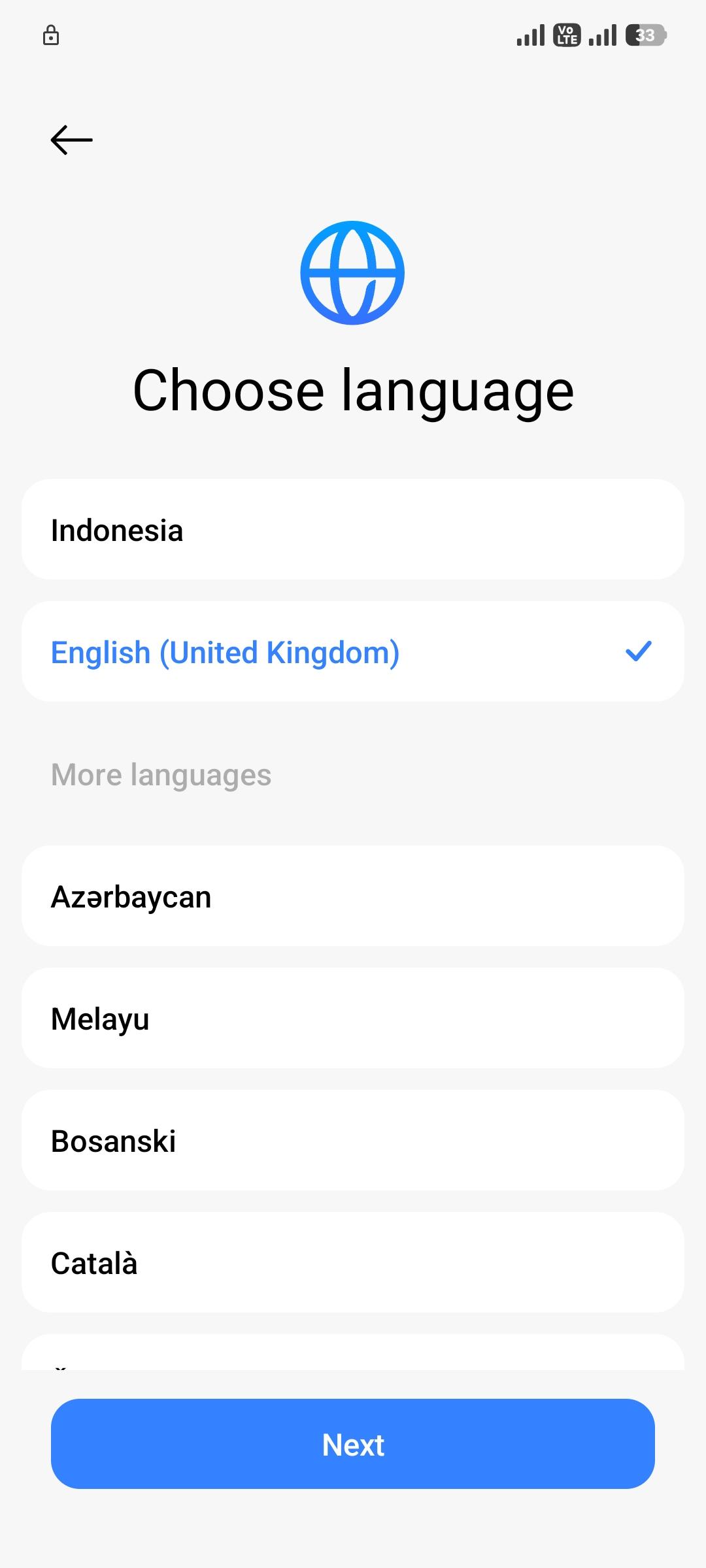This screenshot has height=1568, width=706.
Task: Go back using the arrow icon
Action: pyautogui.click(x=71, y=140)
